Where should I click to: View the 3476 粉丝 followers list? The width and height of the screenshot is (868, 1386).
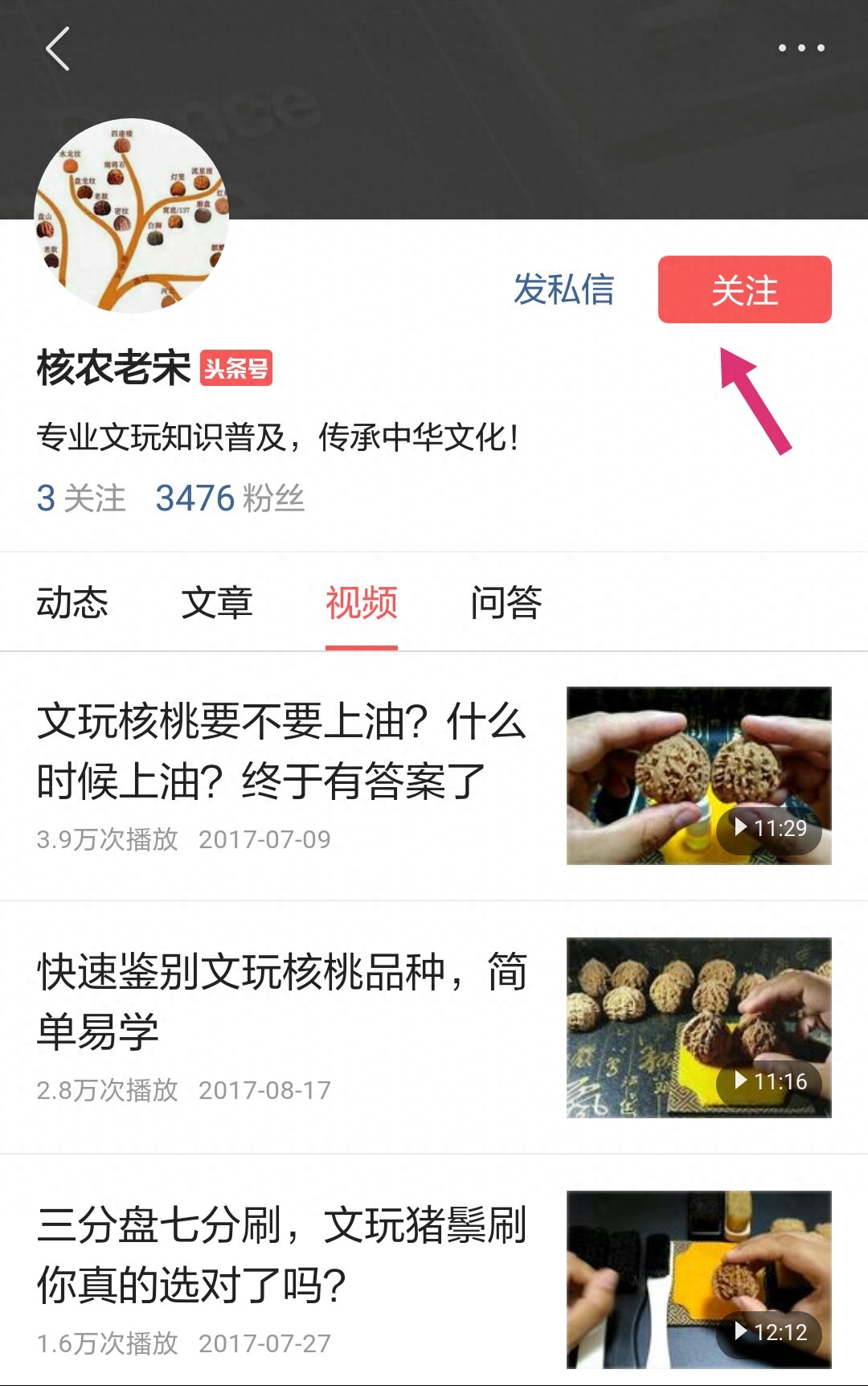(x=230, y=498)
